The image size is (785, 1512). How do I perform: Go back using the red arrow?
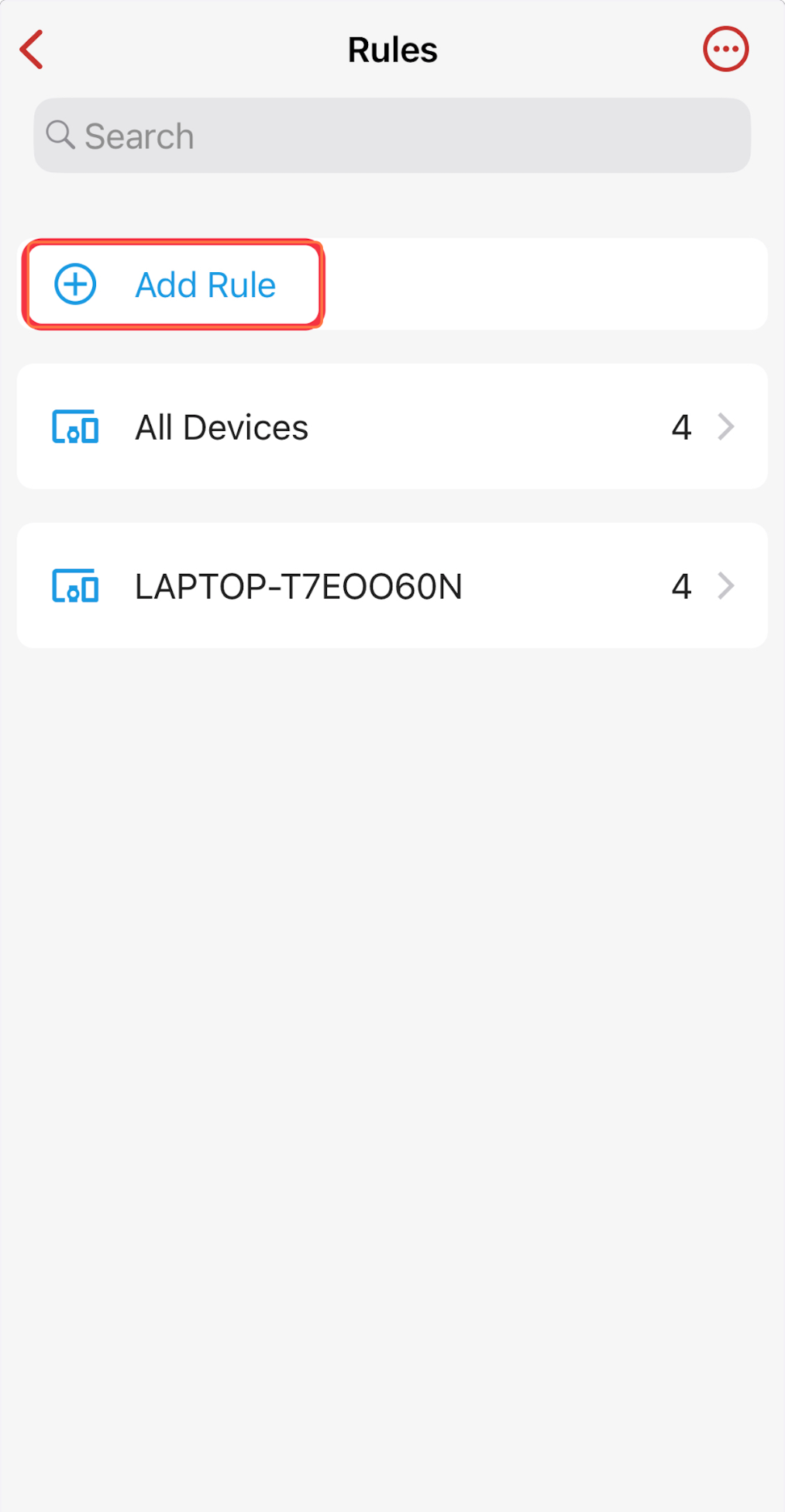(x=32, y=50)
